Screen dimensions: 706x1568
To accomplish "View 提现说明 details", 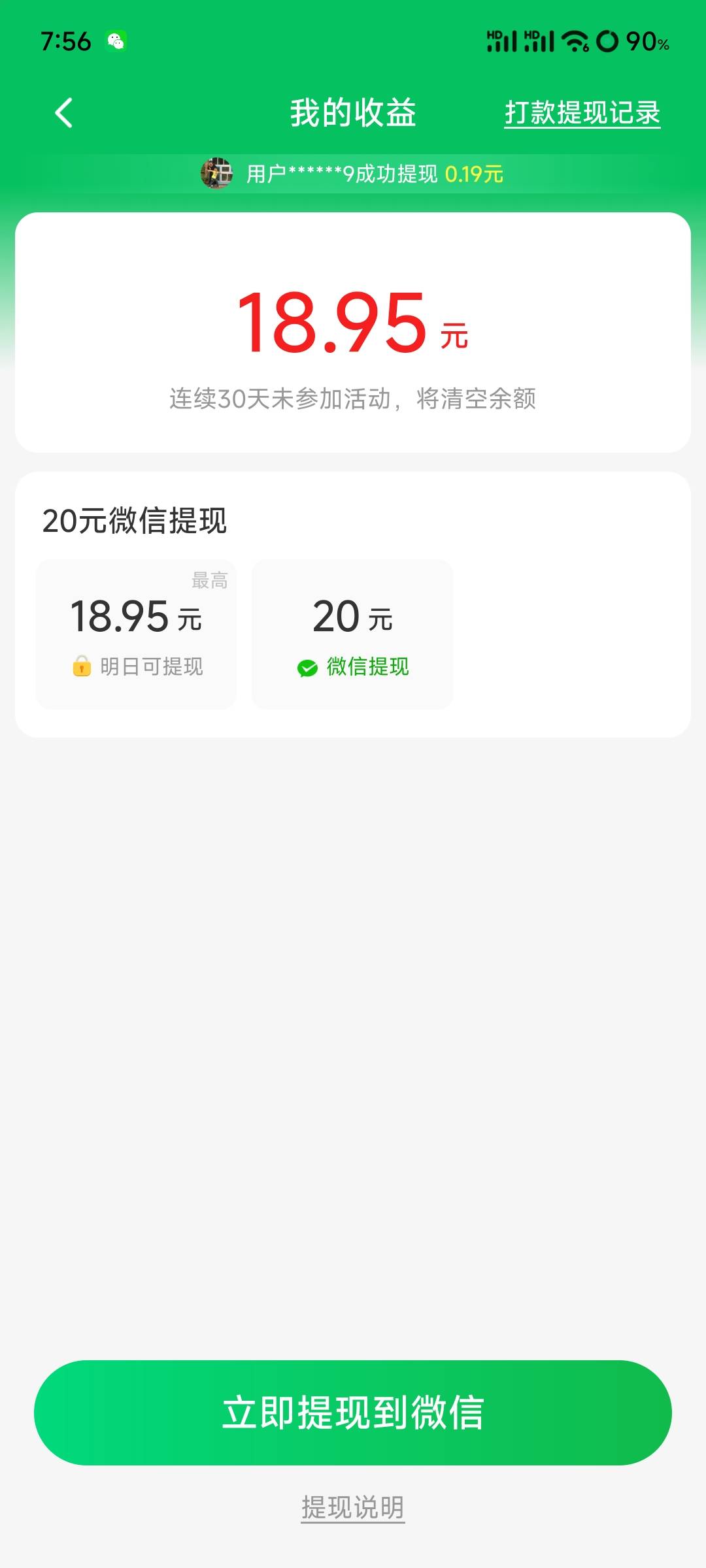I will (353, 1508).
